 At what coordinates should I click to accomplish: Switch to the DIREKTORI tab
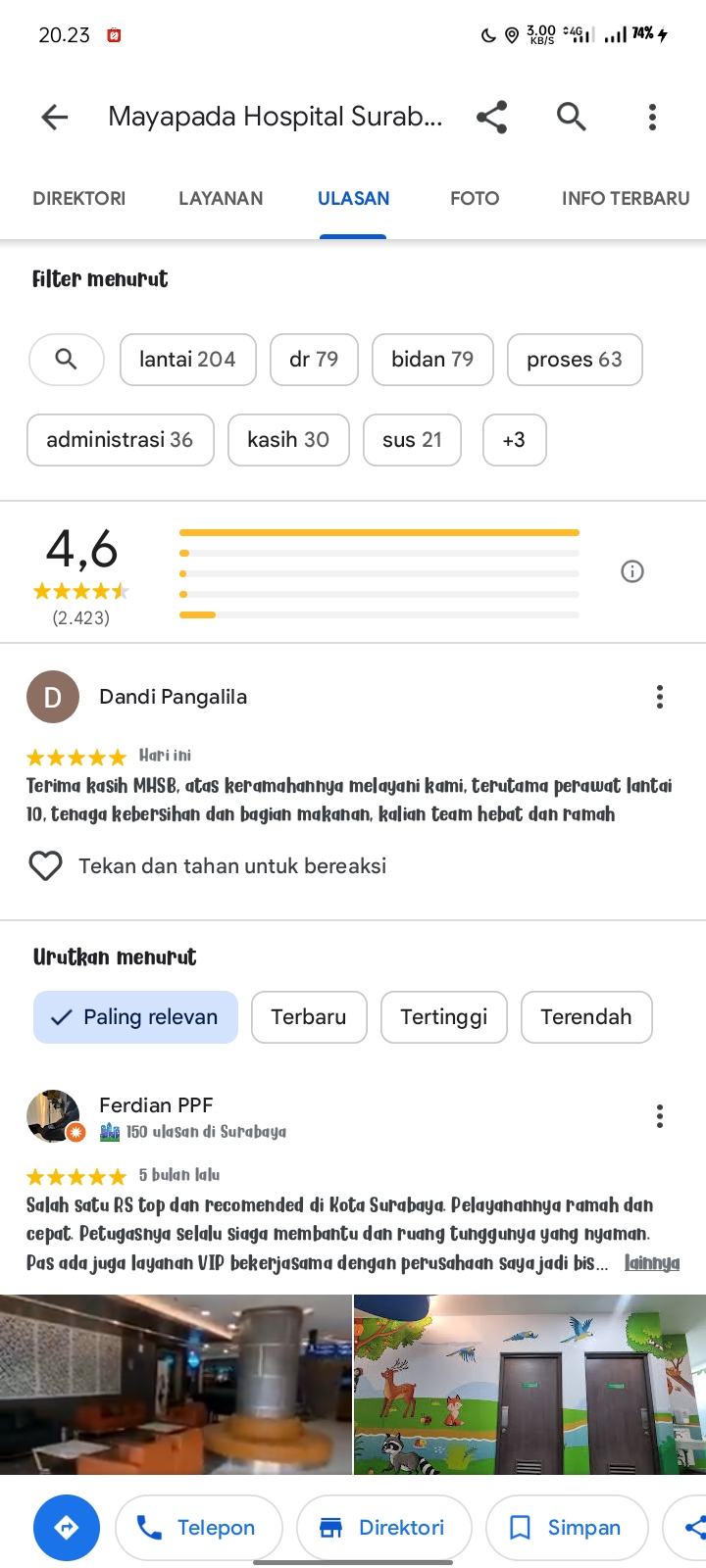79,198
